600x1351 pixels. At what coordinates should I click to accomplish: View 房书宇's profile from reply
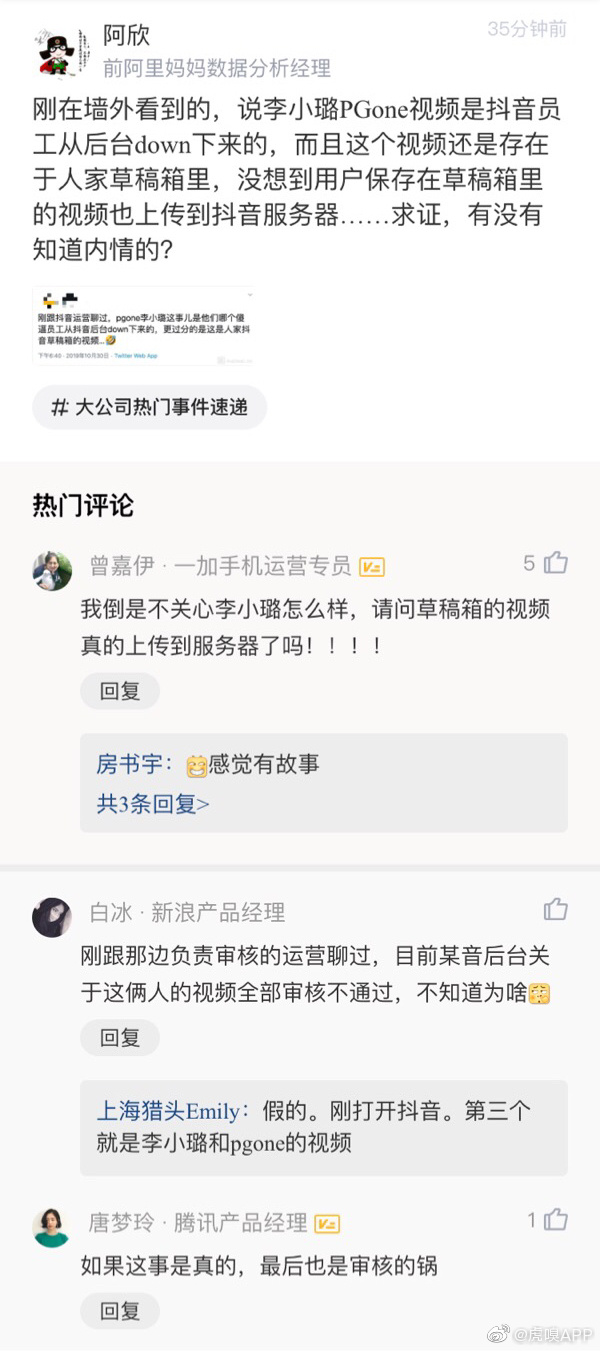click(x=134, y=765)
